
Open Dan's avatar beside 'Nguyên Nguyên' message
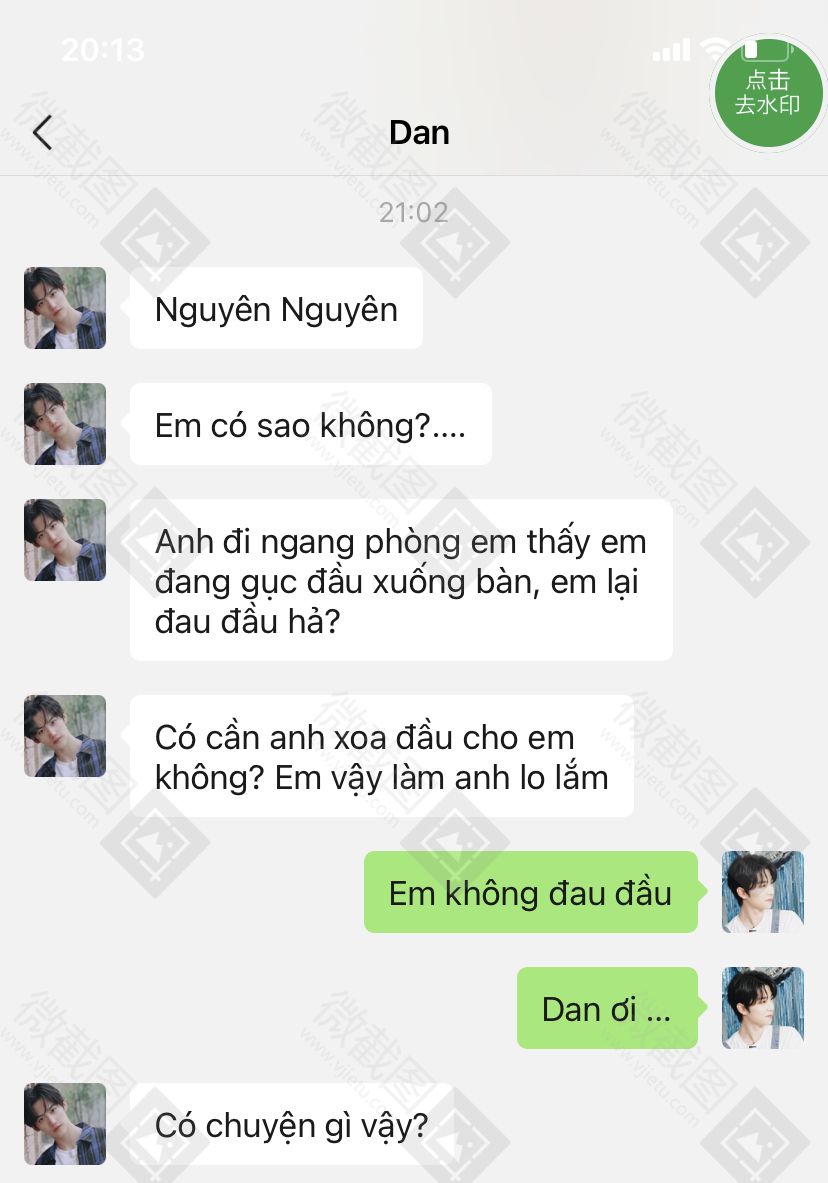[x=65, y=308]
